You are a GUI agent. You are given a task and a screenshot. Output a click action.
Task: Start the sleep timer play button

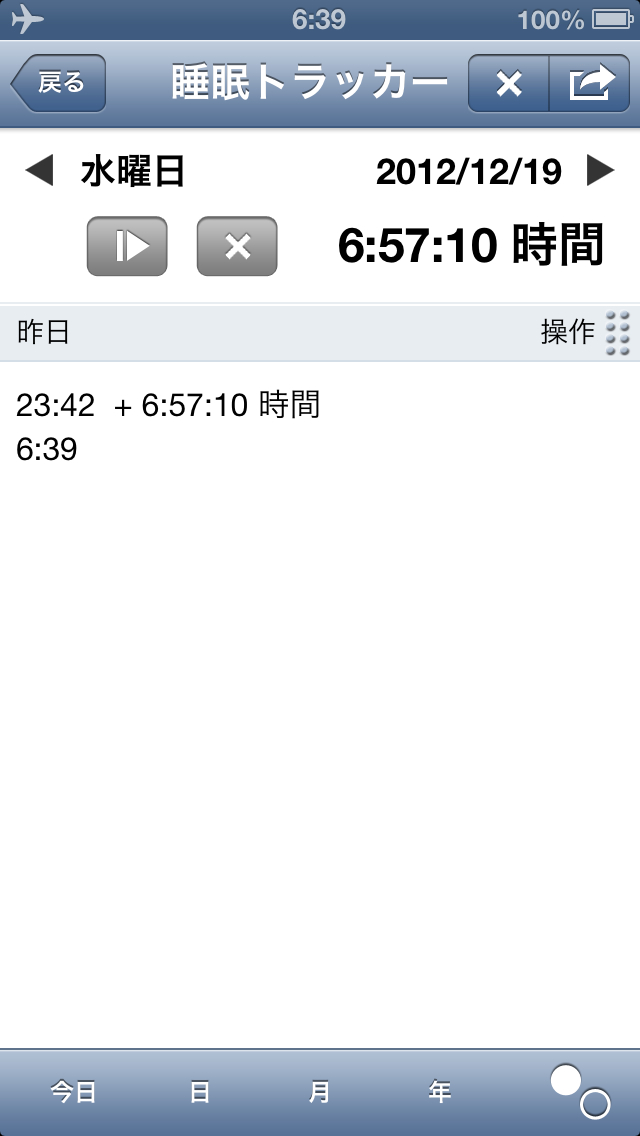pyautogui.click(x=127, y=246)
